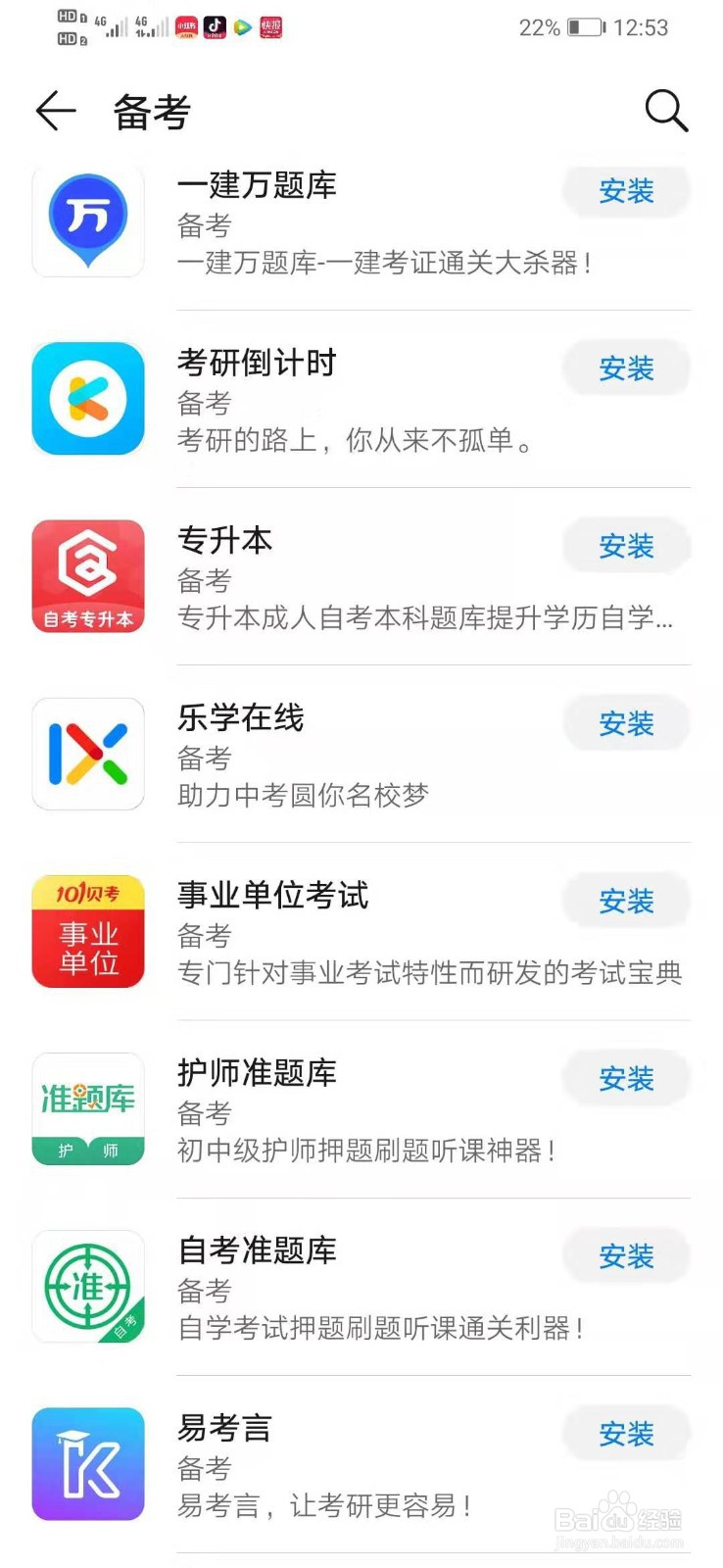Tap the 101贝考 事业单位 app icon
Viewport: 723px width, 1568px height.
(87, 931)
